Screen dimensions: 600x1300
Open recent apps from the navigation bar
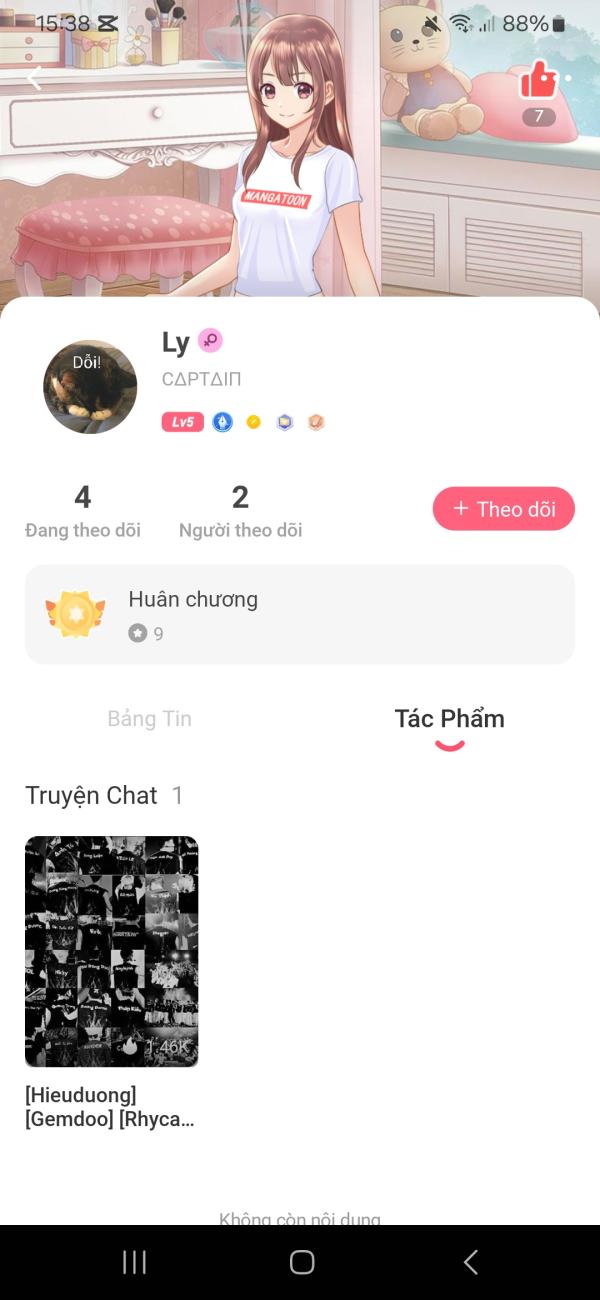134,1262
